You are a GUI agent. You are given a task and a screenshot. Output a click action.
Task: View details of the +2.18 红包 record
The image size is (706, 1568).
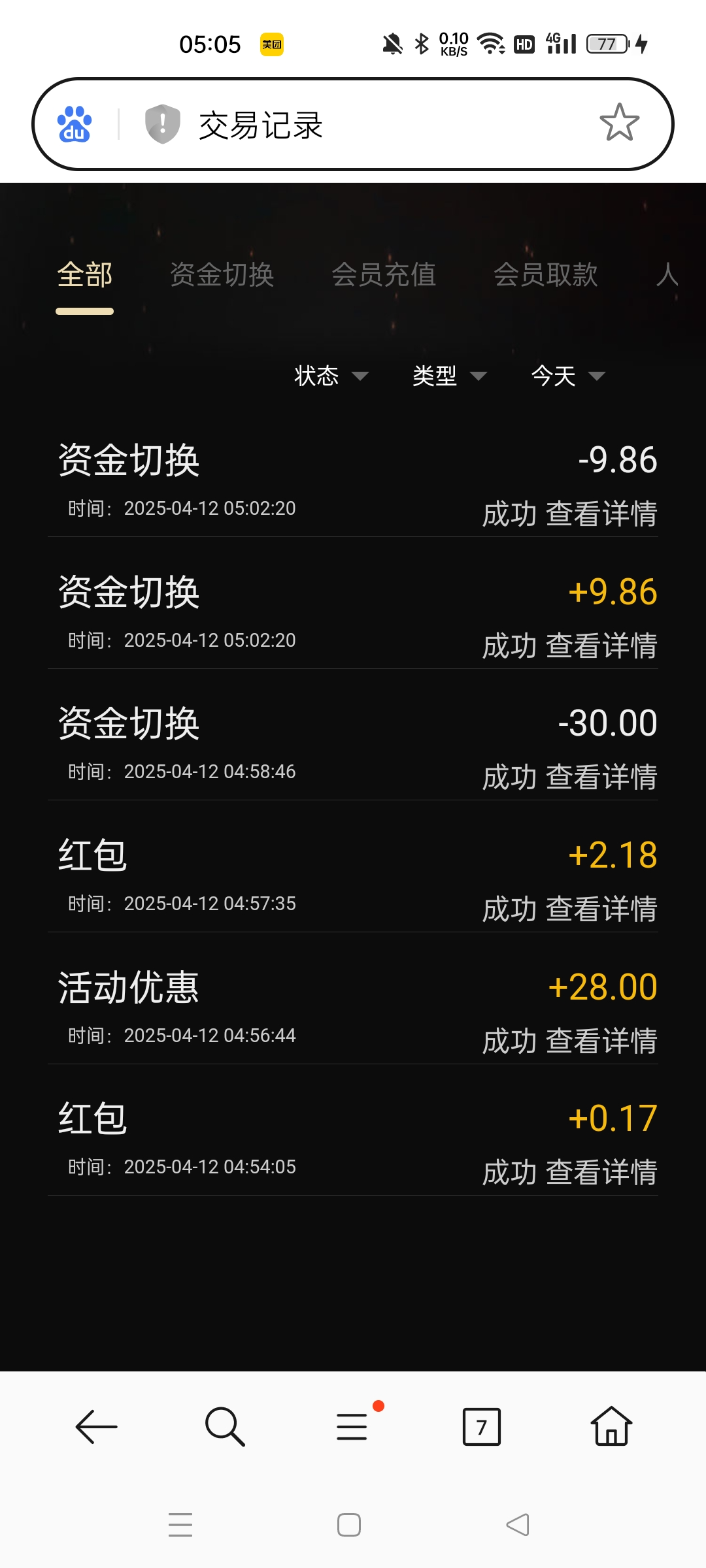click(x=601, y=909)
